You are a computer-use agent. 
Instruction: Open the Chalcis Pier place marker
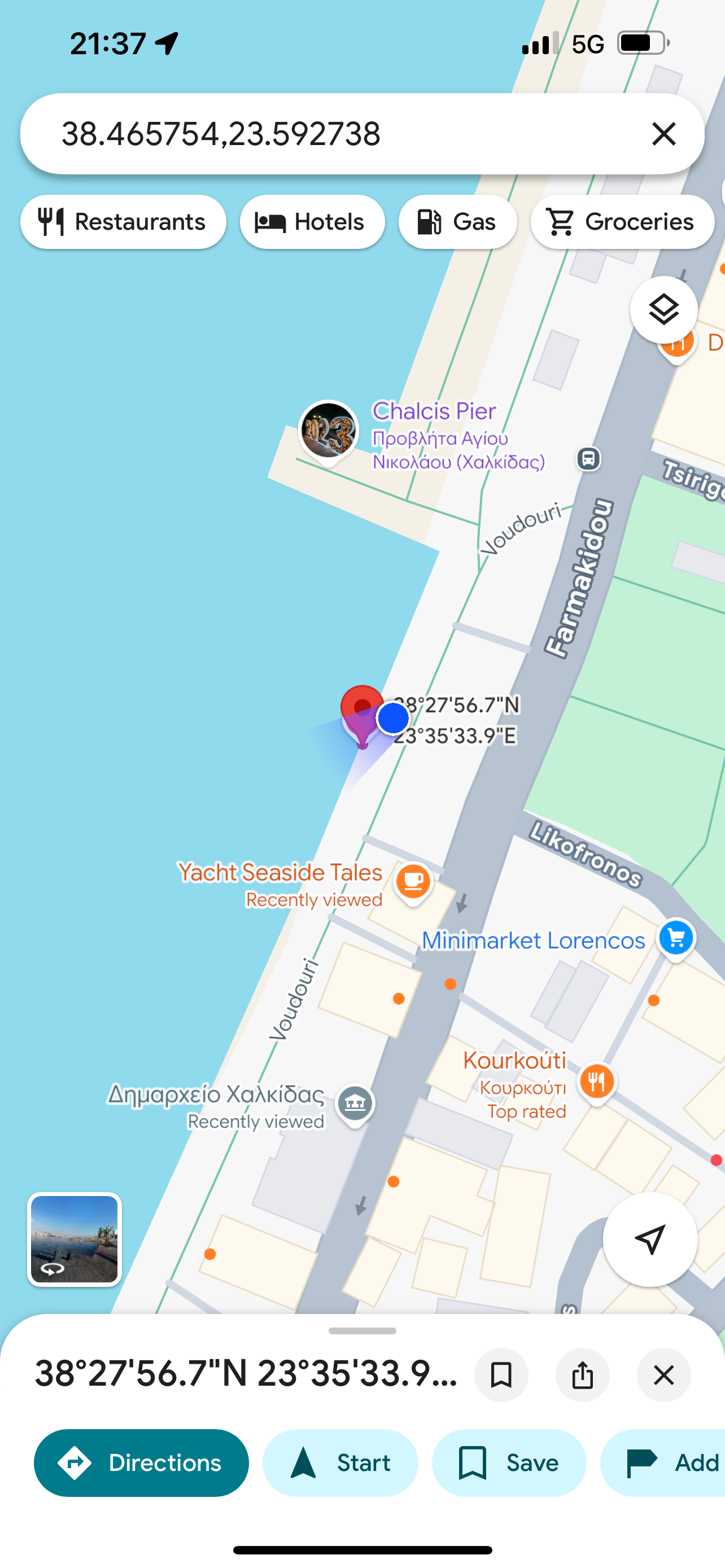coord(329,432)
